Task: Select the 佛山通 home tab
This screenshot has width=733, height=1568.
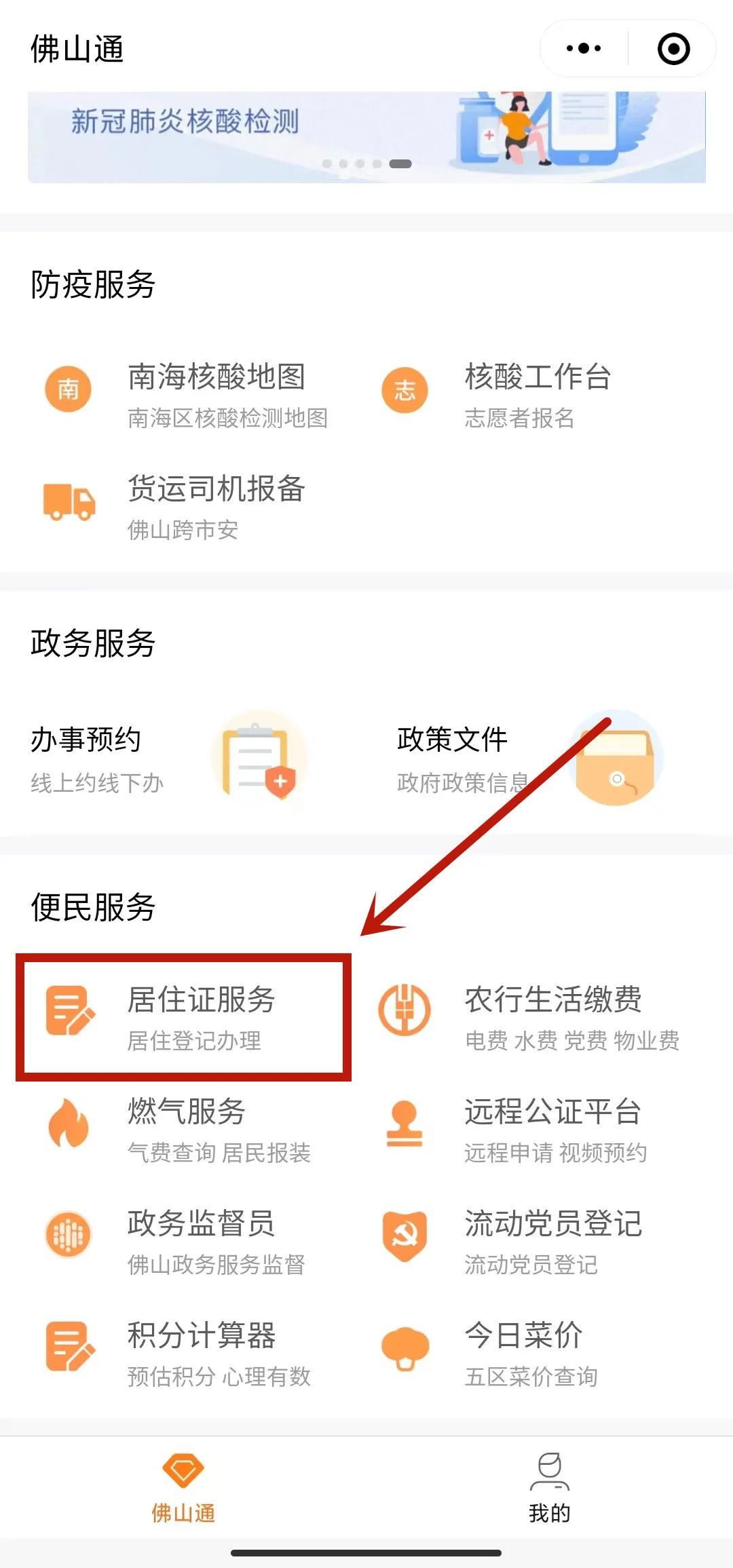Action: [183, 1487]
